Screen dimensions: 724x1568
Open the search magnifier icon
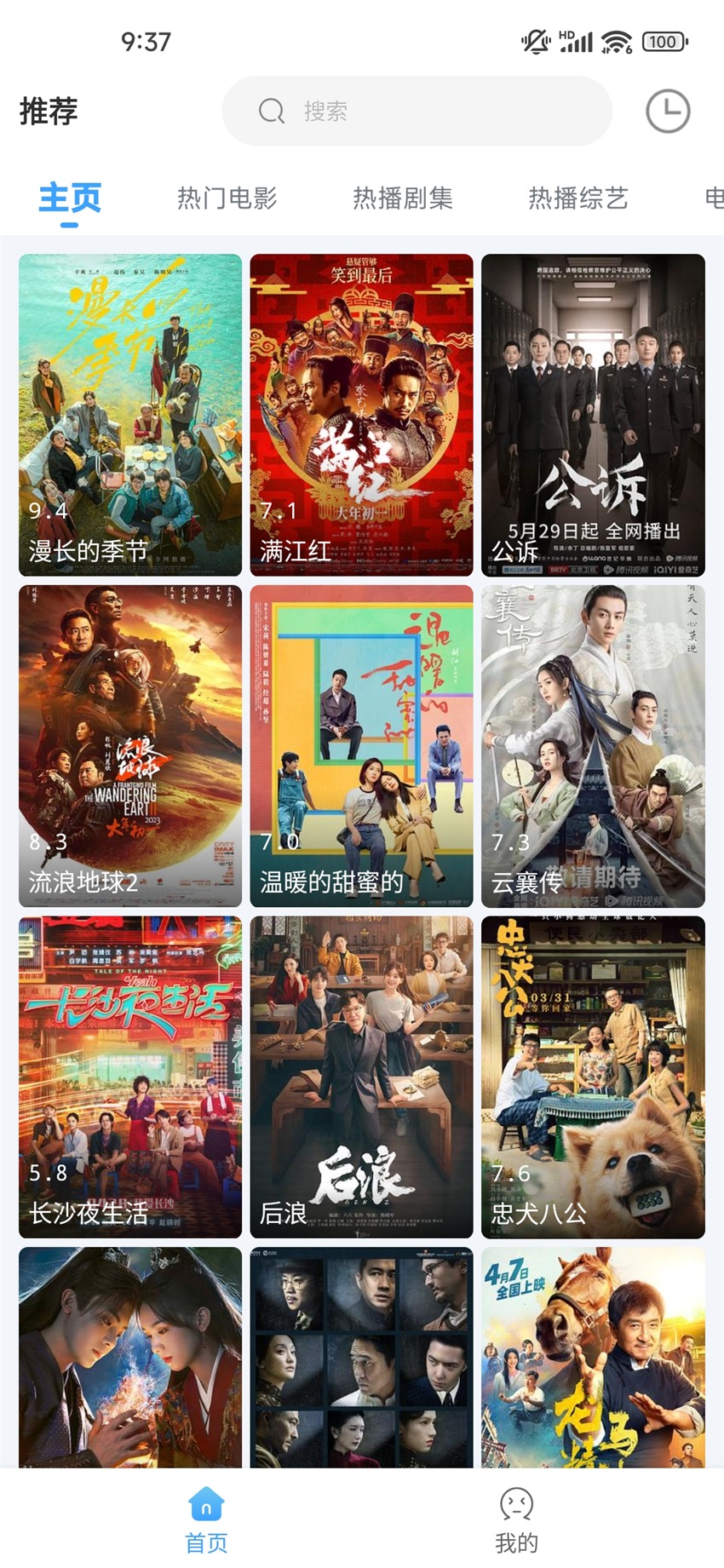click(x=270, y=111)
